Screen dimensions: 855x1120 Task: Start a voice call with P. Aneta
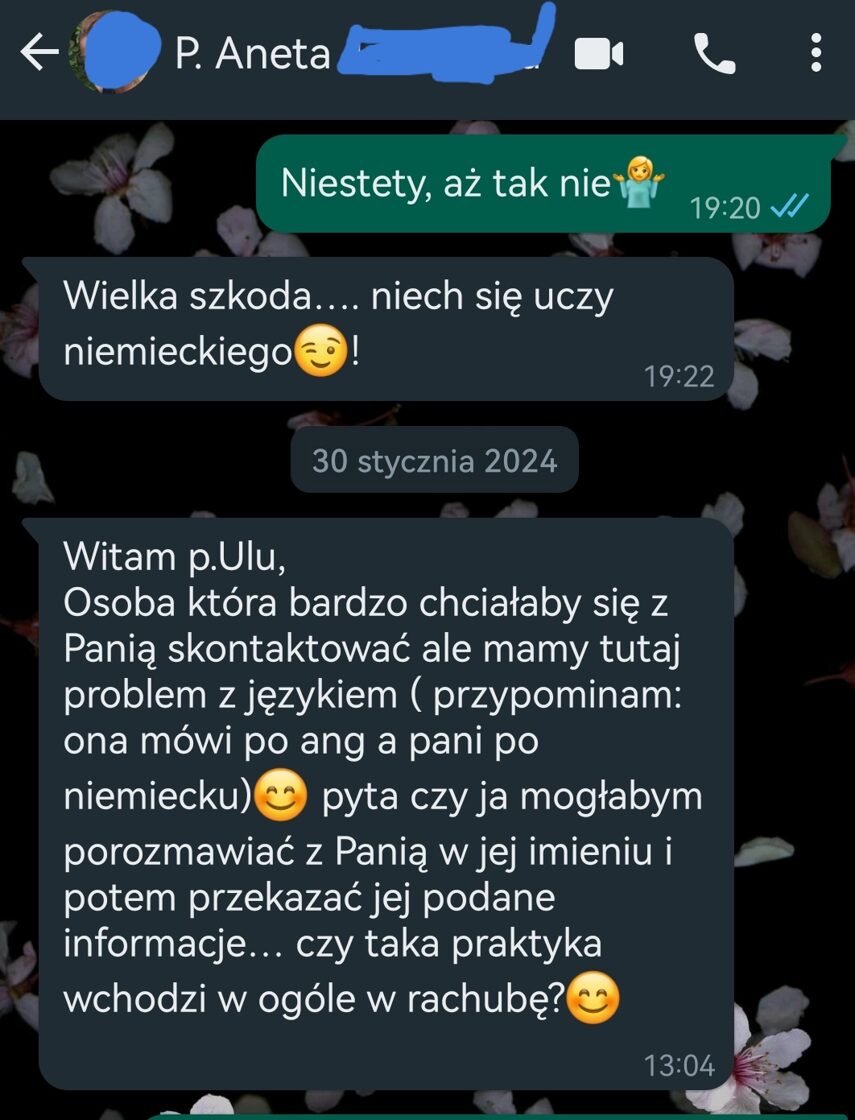(x=714, y=54)
